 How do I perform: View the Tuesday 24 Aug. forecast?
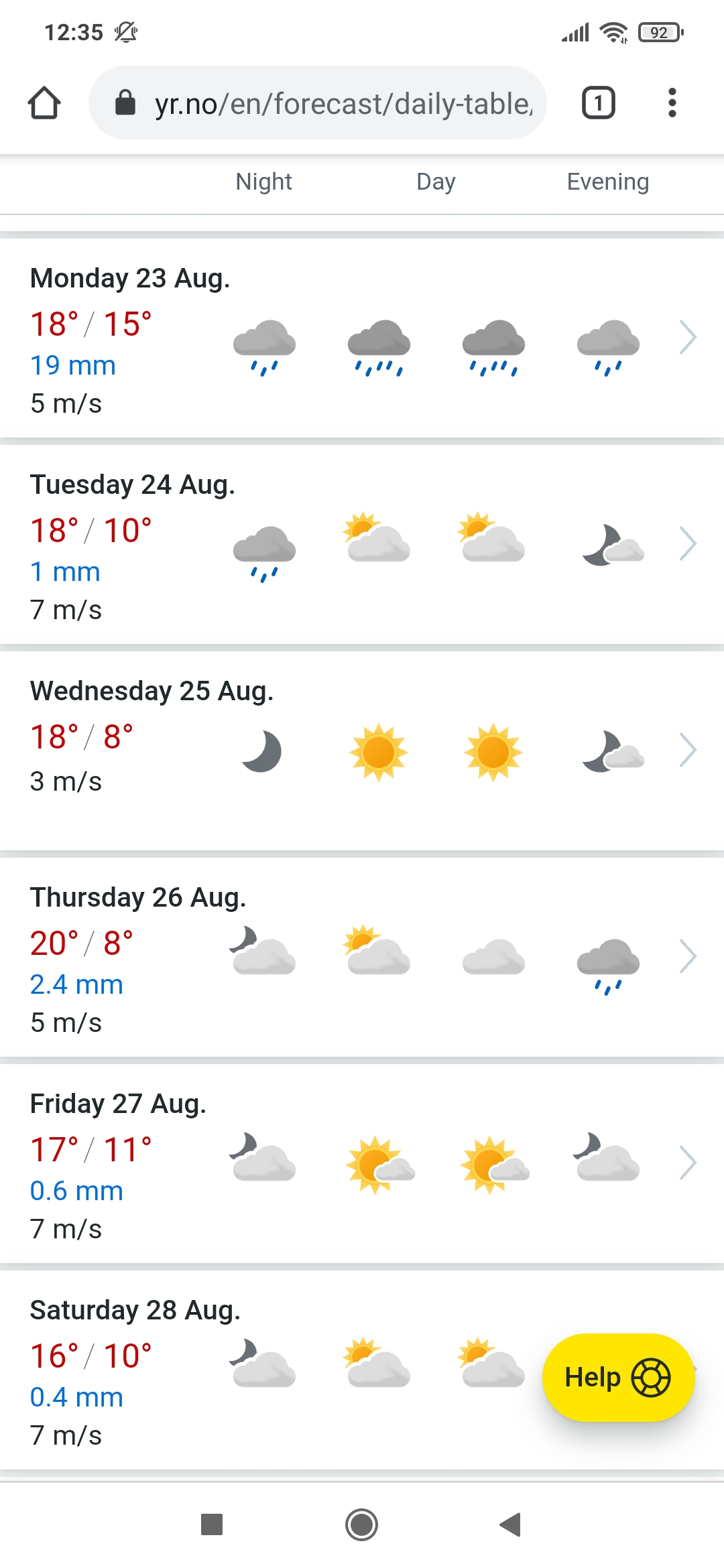pyautogui.click(x=688, y=543)
